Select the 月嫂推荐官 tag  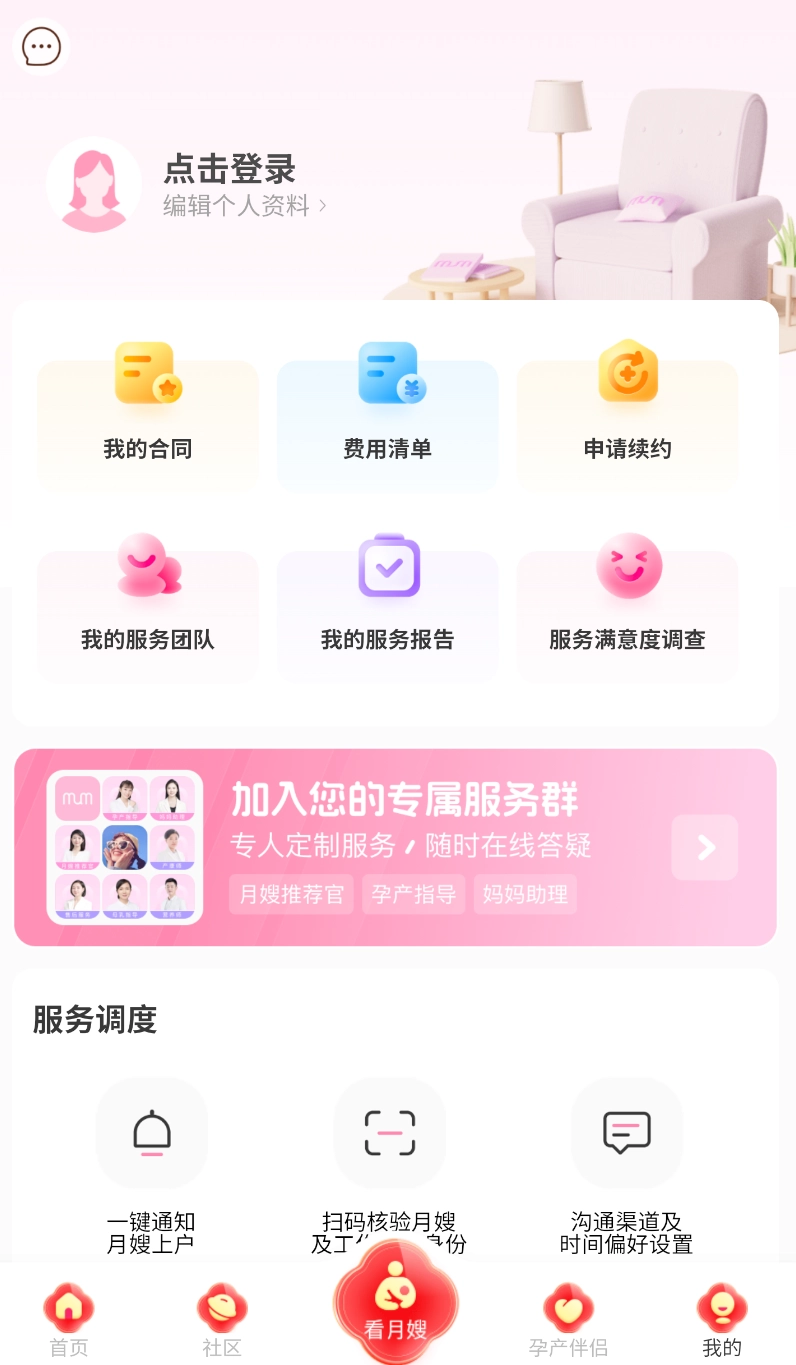[x=291, y=894]
